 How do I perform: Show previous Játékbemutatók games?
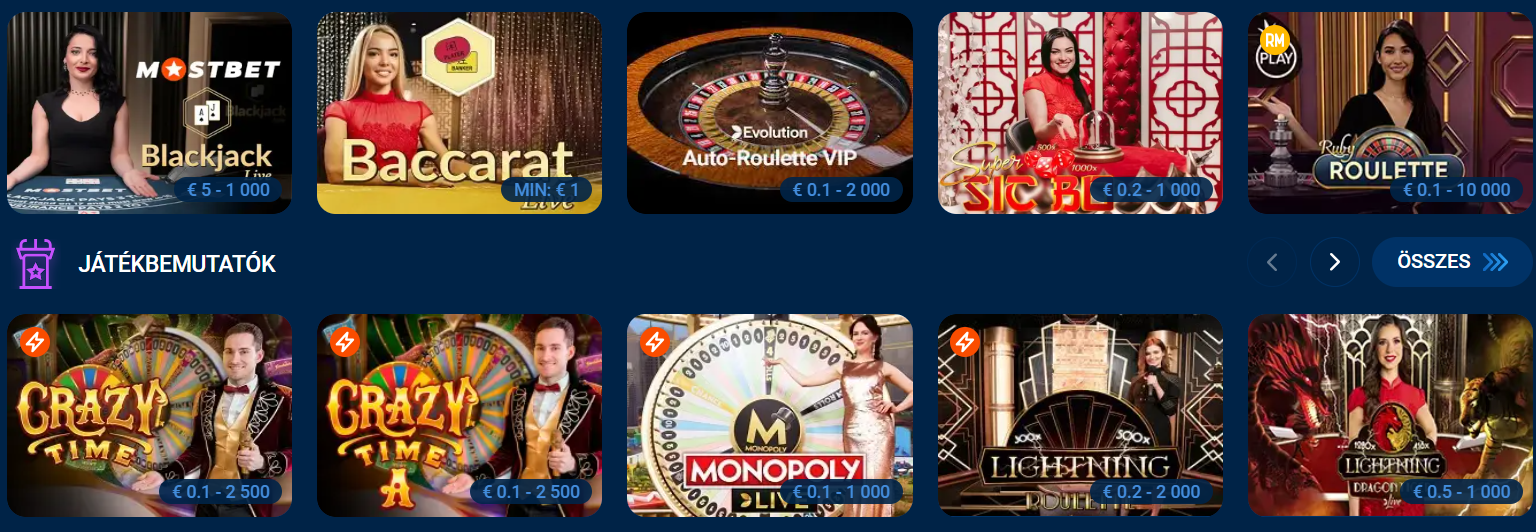click(x=1272, y=263)
